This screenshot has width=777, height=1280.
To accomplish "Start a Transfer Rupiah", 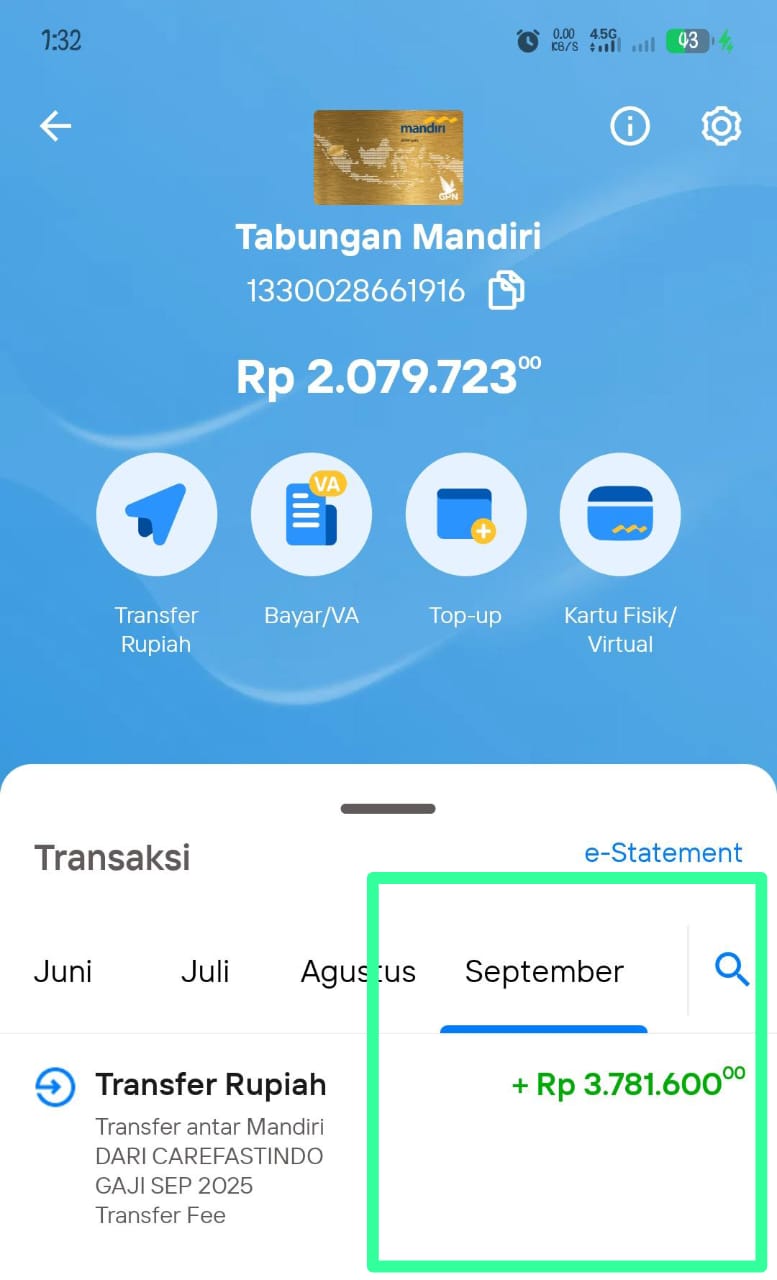I will tap(156, 514).
